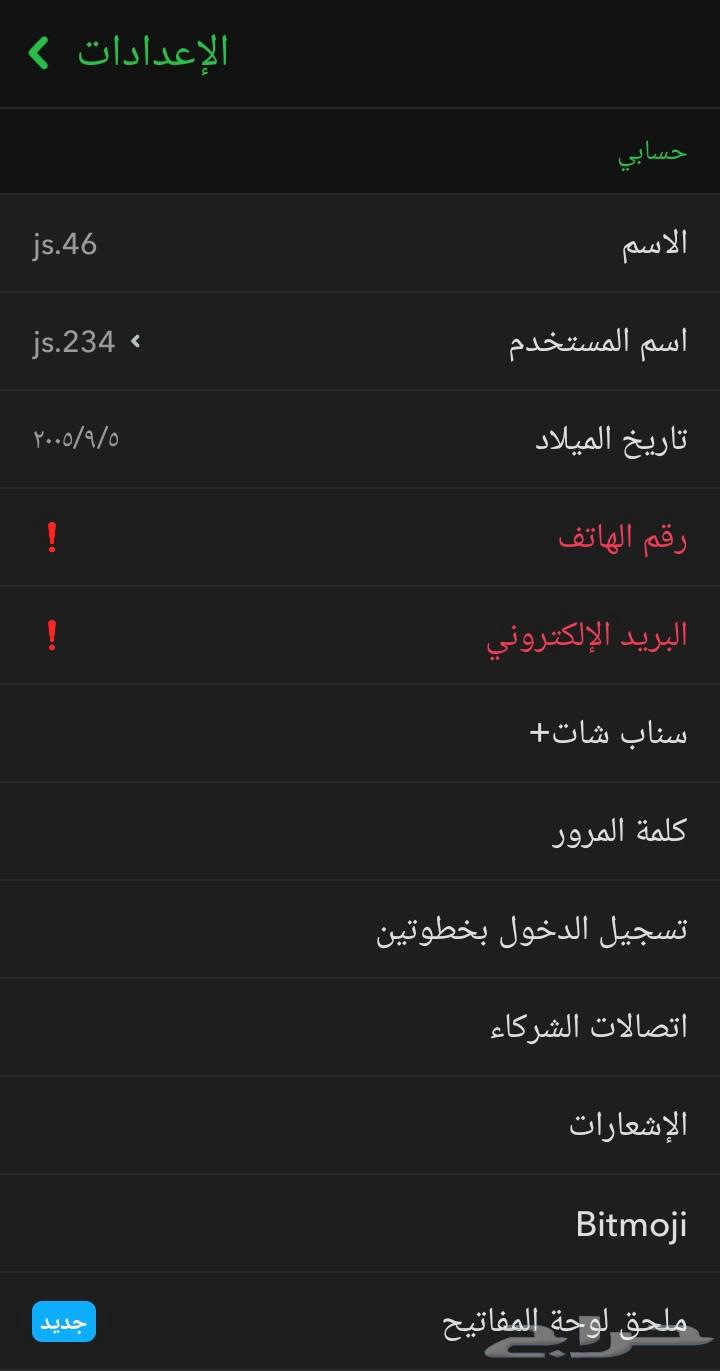Tap the red exclamation beside رقم الهاتف
The width and height of the screenshot is (720, 1371).
(50, 537)
